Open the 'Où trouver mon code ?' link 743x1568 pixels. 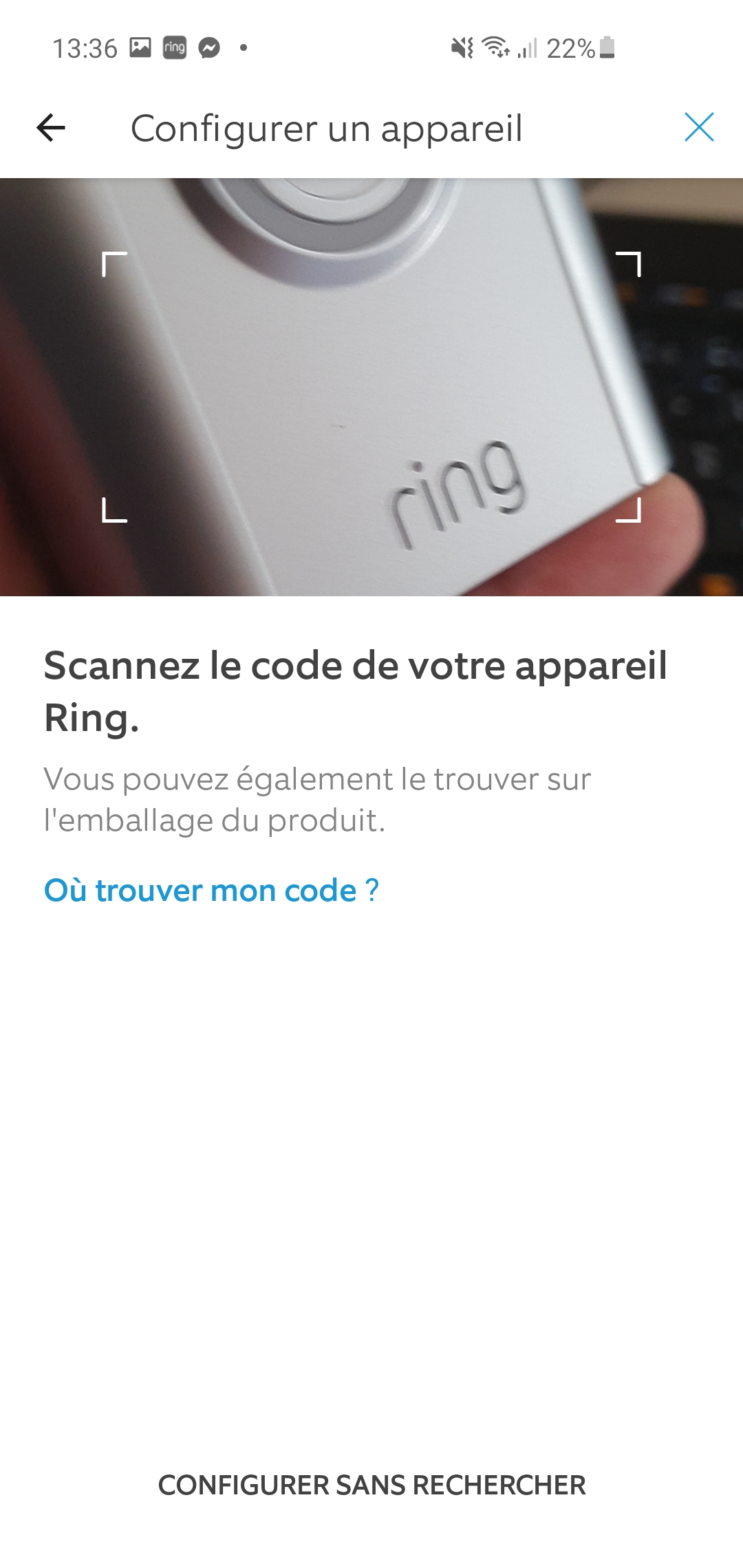[x=211, y=890]
